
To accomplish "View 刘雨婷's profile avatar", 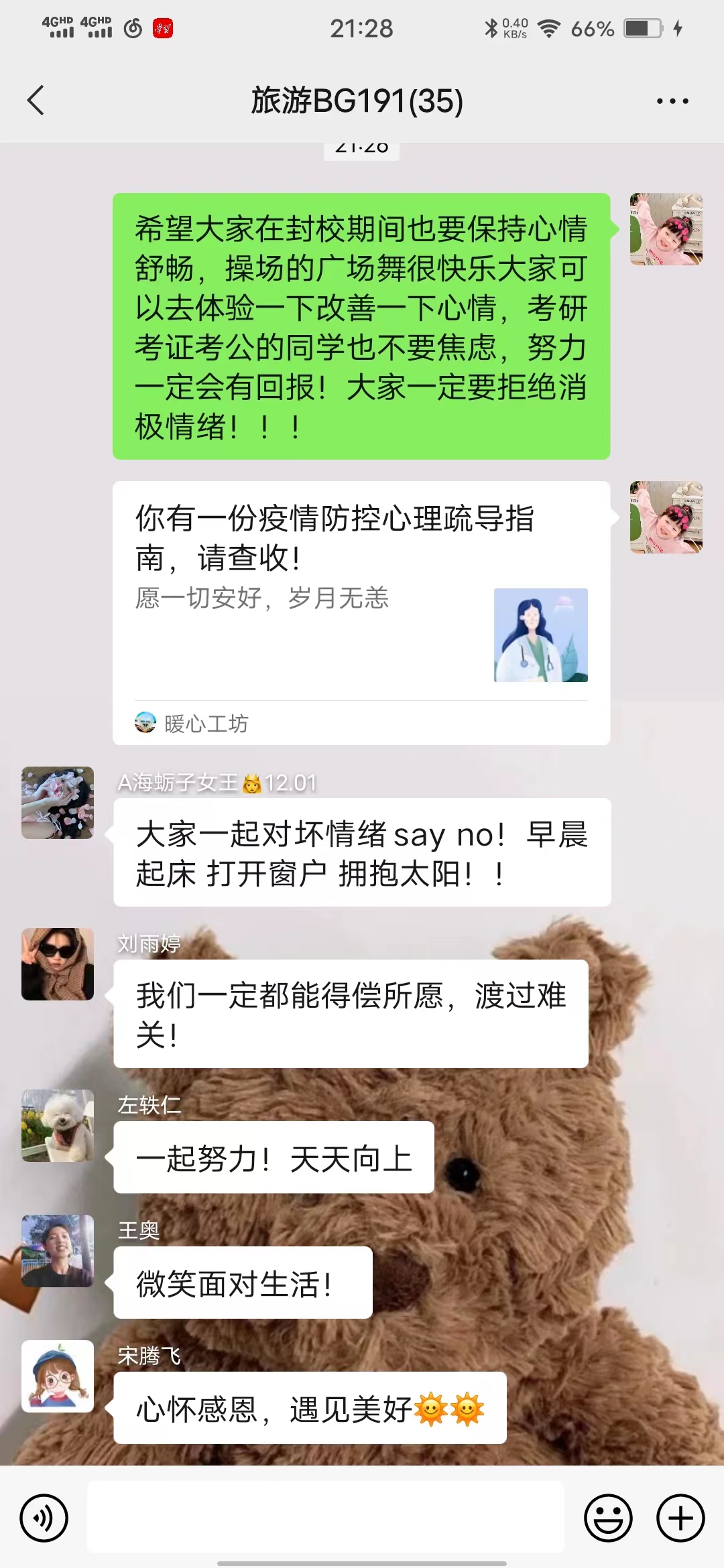I will pyautogui.click(x=58, y=964).
